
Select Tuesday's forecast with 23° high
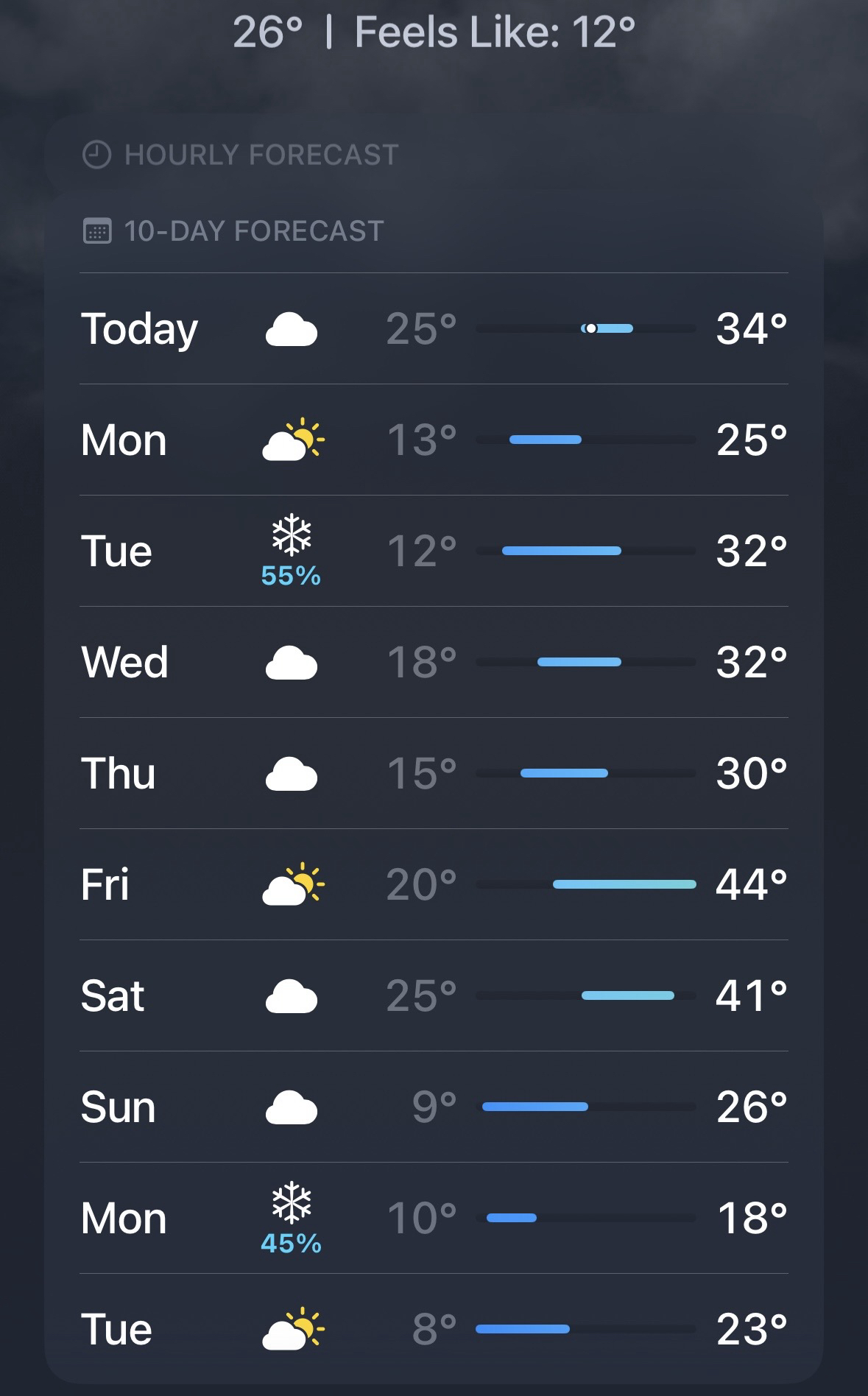pyautogui.click(x=434, y=1329)
